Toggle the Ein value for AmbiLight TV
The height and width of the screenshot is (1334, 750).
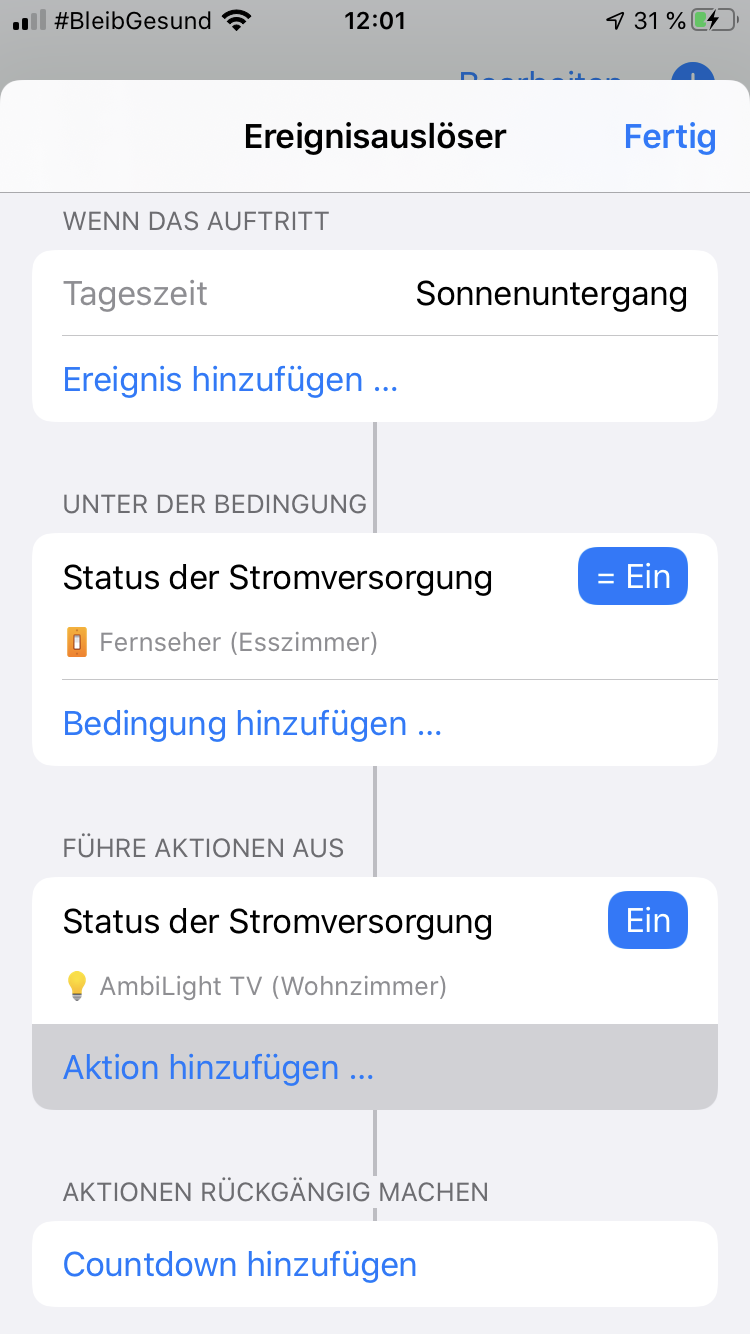click(x=647, y=920)
